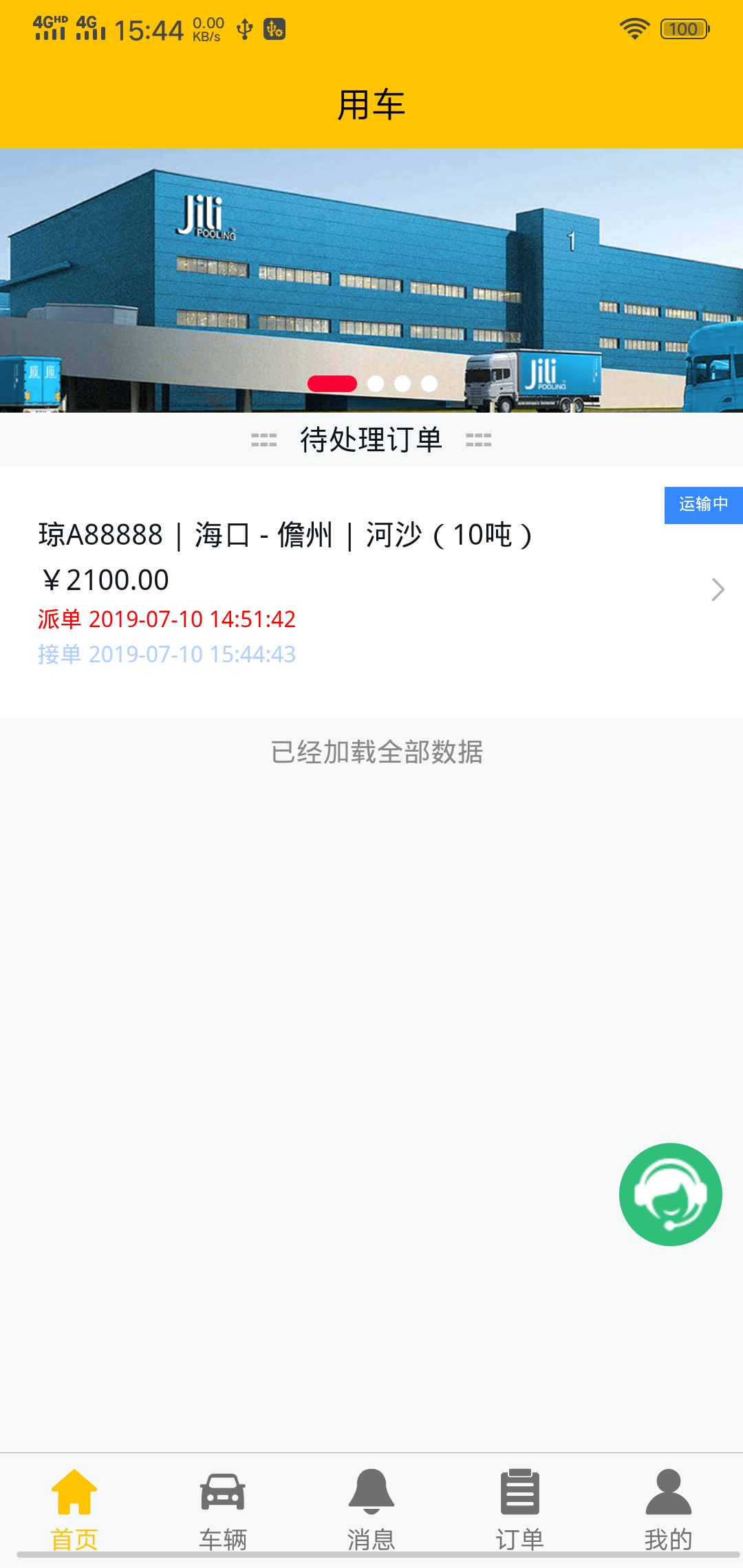Open the customer service headset button
The width and height of the screenshot is (743, 1568).
coord(670,1194)
